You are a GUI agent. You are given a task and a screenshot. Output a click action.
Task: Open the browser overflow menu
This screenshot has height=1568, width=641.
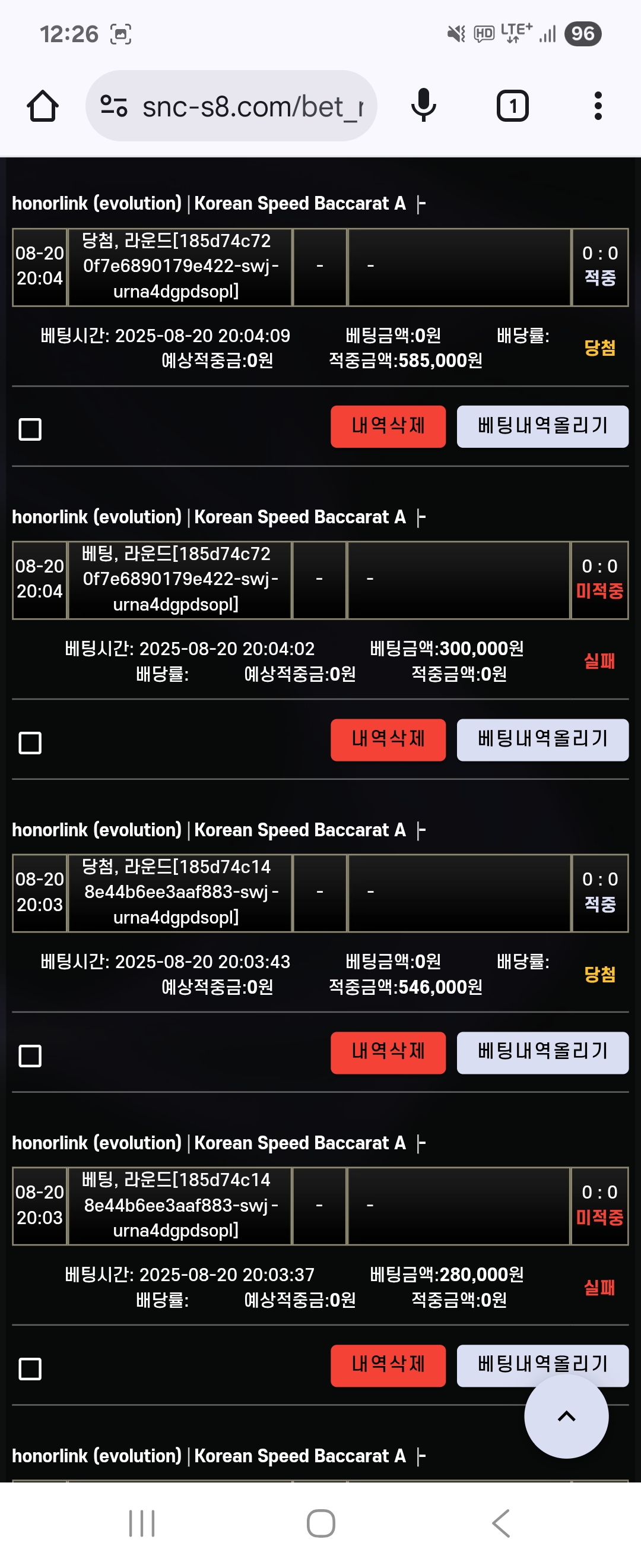[598, 106]
